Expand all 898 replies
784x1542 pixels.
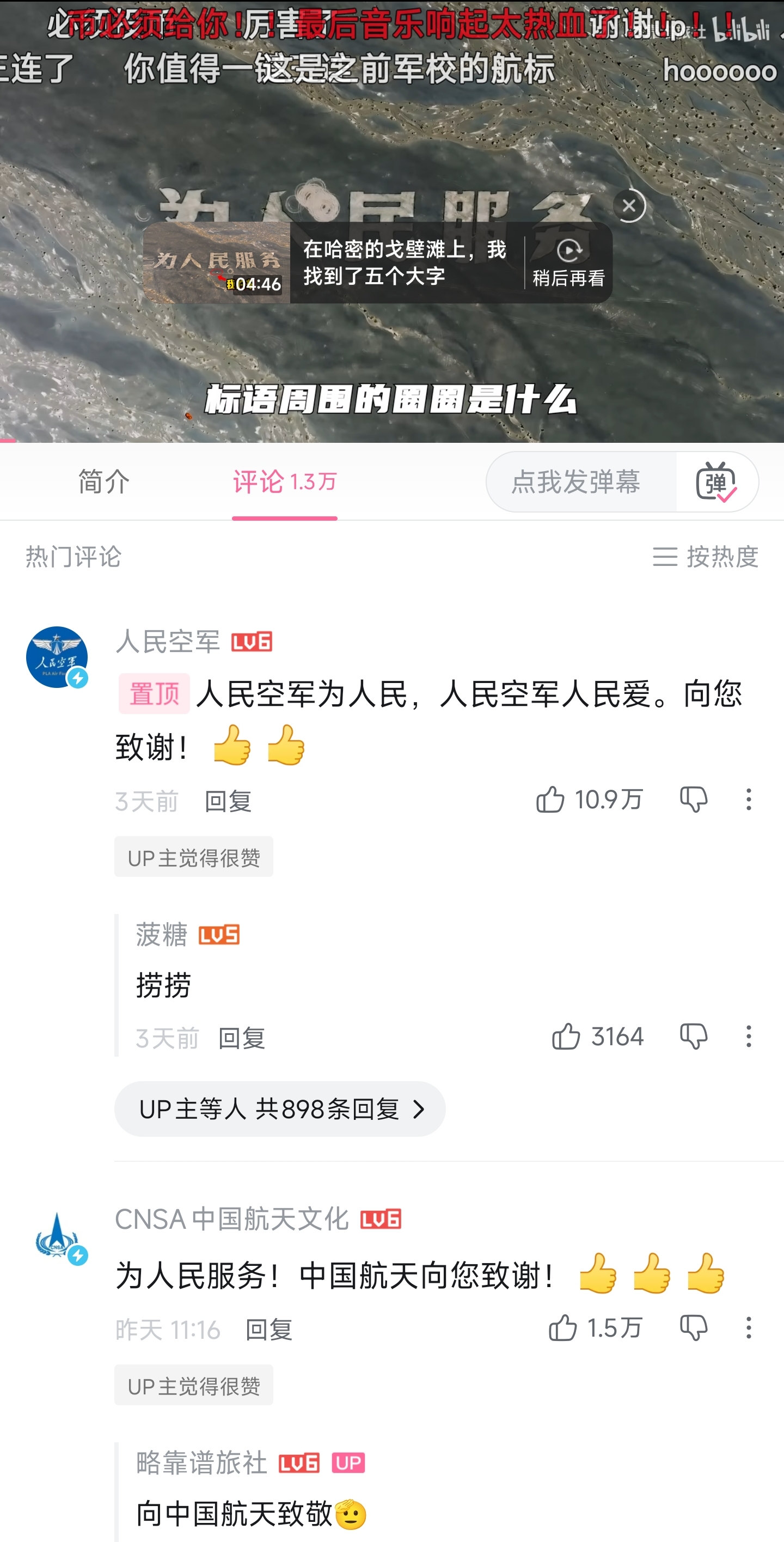coord(279,1109)
